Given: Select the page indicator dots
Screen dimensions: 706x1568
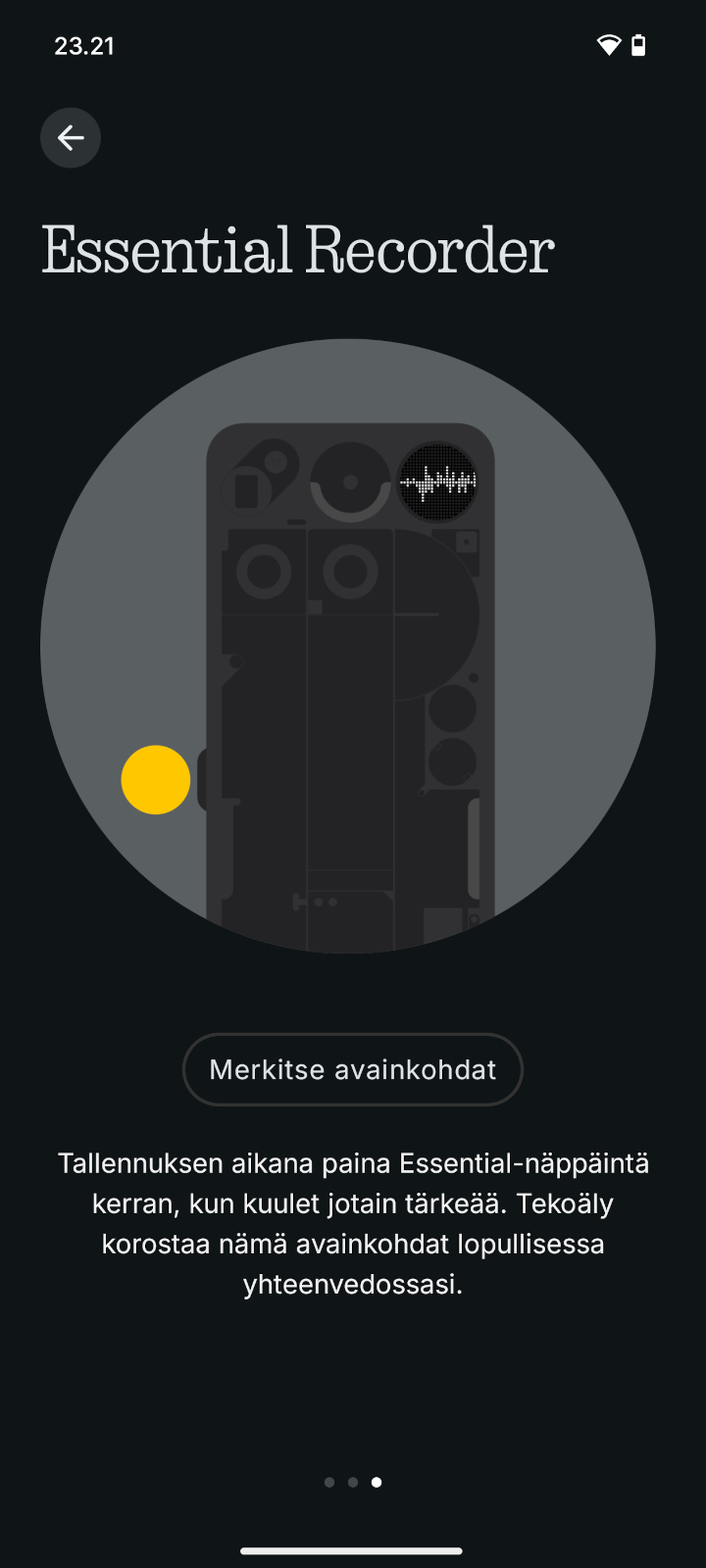Looking at the screenshot, I should tap(353, 1482).
